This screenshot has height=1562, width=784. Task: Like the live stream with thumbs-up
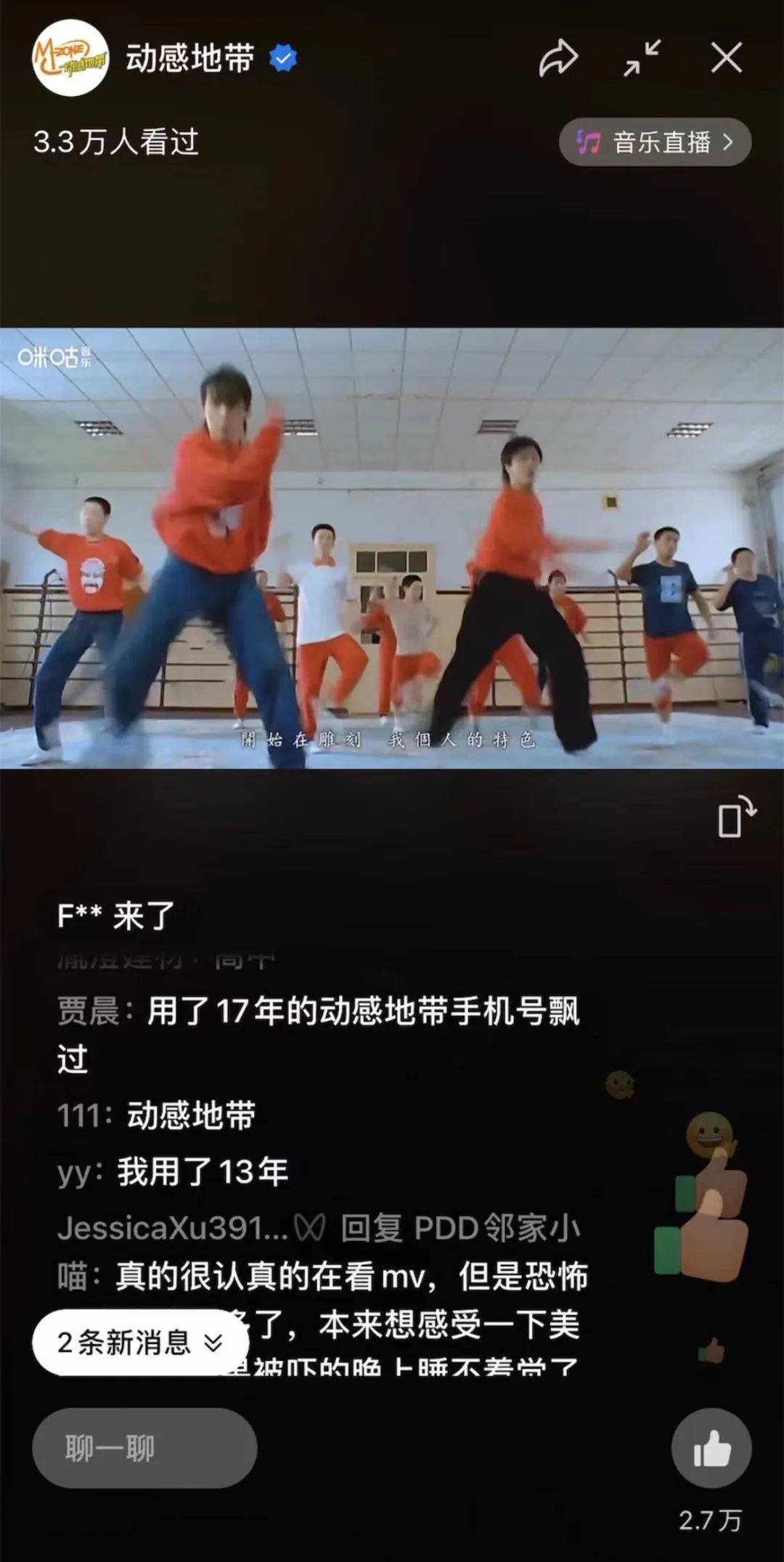711,1448
